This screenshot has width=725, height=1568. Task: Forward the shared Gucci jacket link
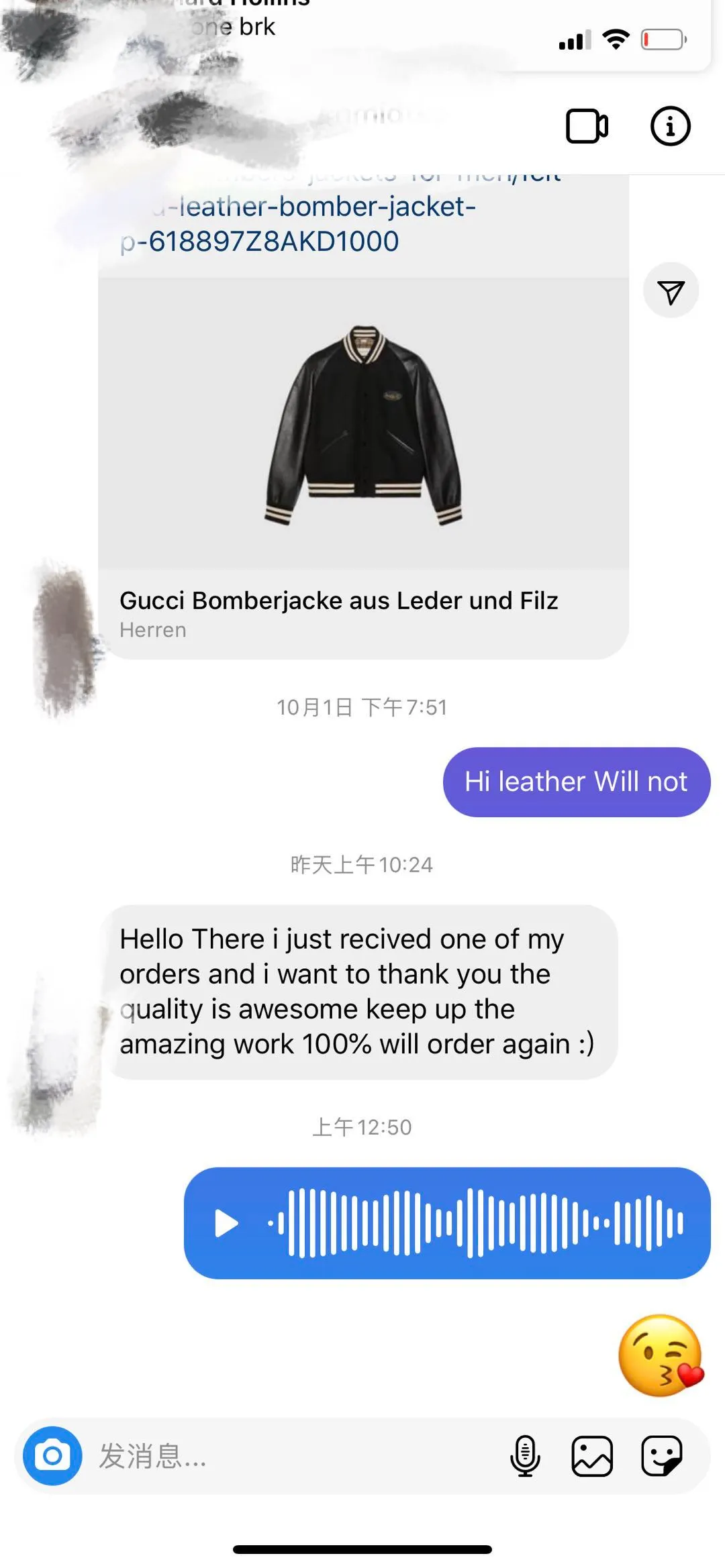[671, 291]
